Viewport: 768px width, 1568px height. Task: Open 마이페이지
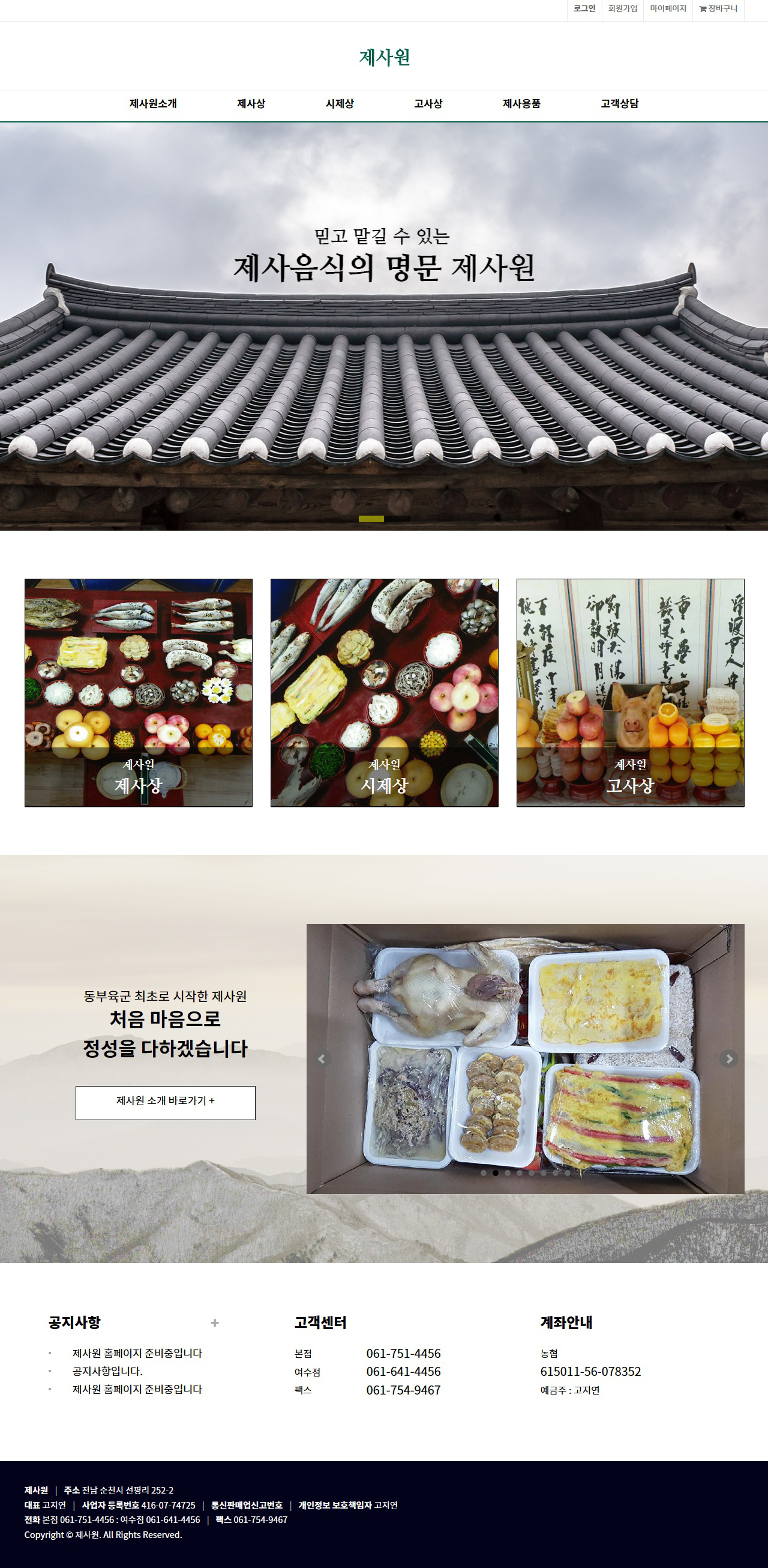(x=668, y=9)
